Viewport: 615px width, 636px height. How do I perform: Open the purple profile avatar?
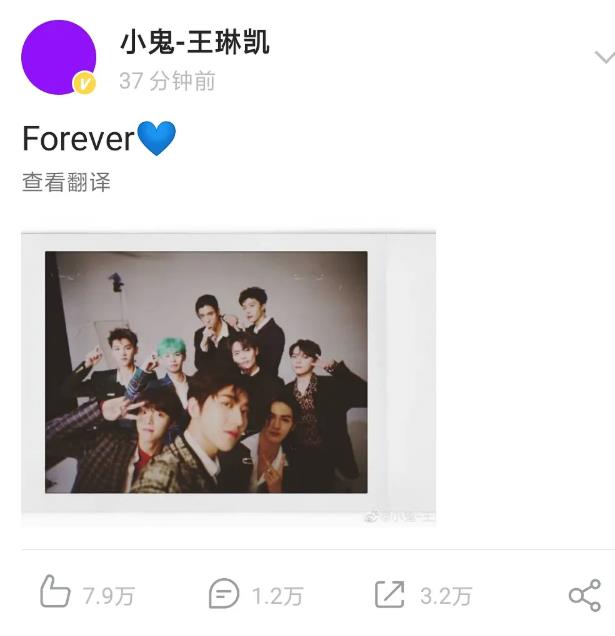tap(58, 58)
